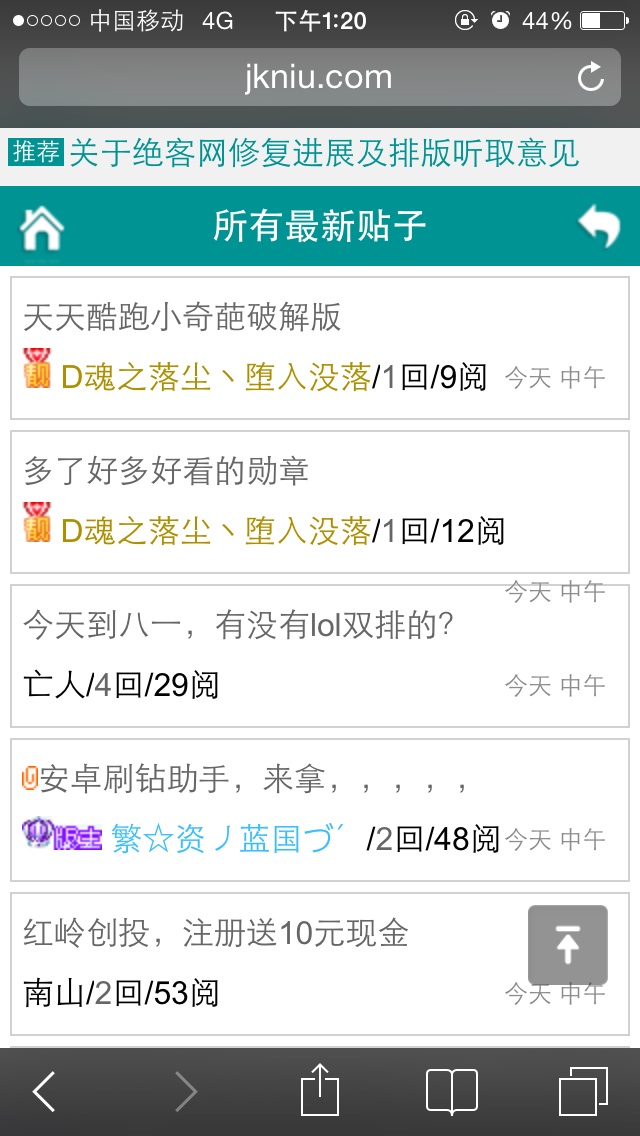Open the post 今天到八一，有没有lol双排的?

(239, 625)
